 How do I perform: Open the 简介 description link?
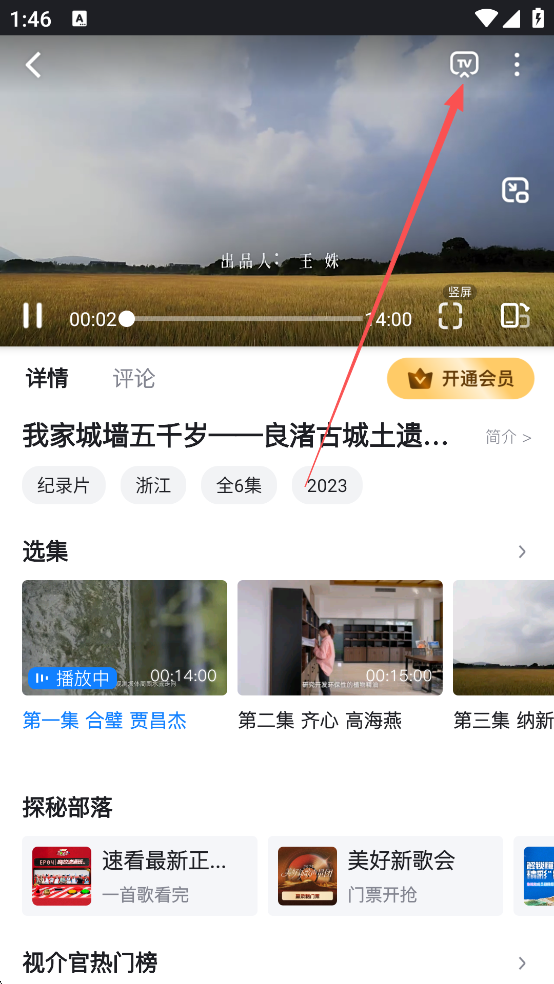click(508, 437)
